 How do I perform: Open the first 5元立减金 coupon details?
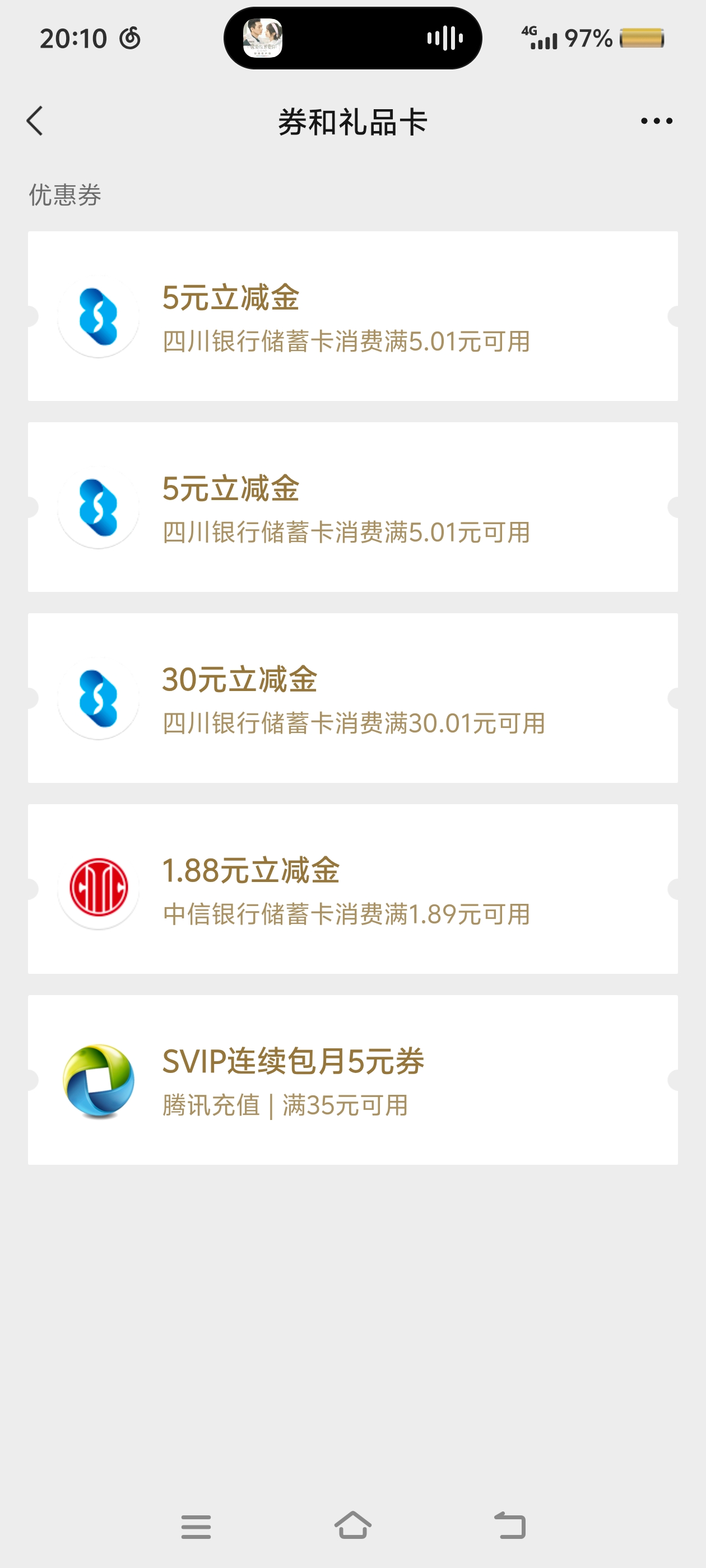pyautogui.click(x=352, y=316)
